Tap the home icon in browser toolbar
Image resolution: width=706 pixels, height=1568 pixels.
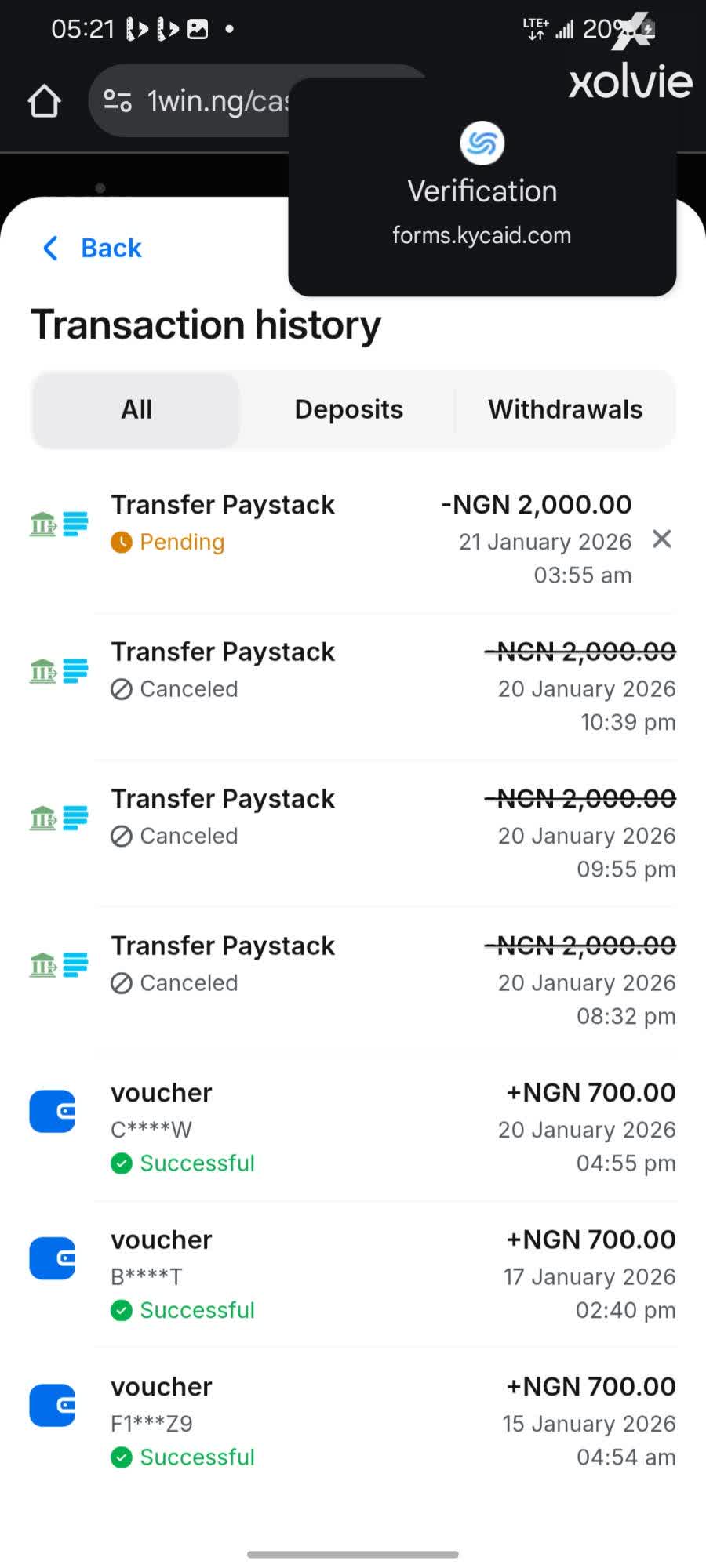[x=43, y=100]
